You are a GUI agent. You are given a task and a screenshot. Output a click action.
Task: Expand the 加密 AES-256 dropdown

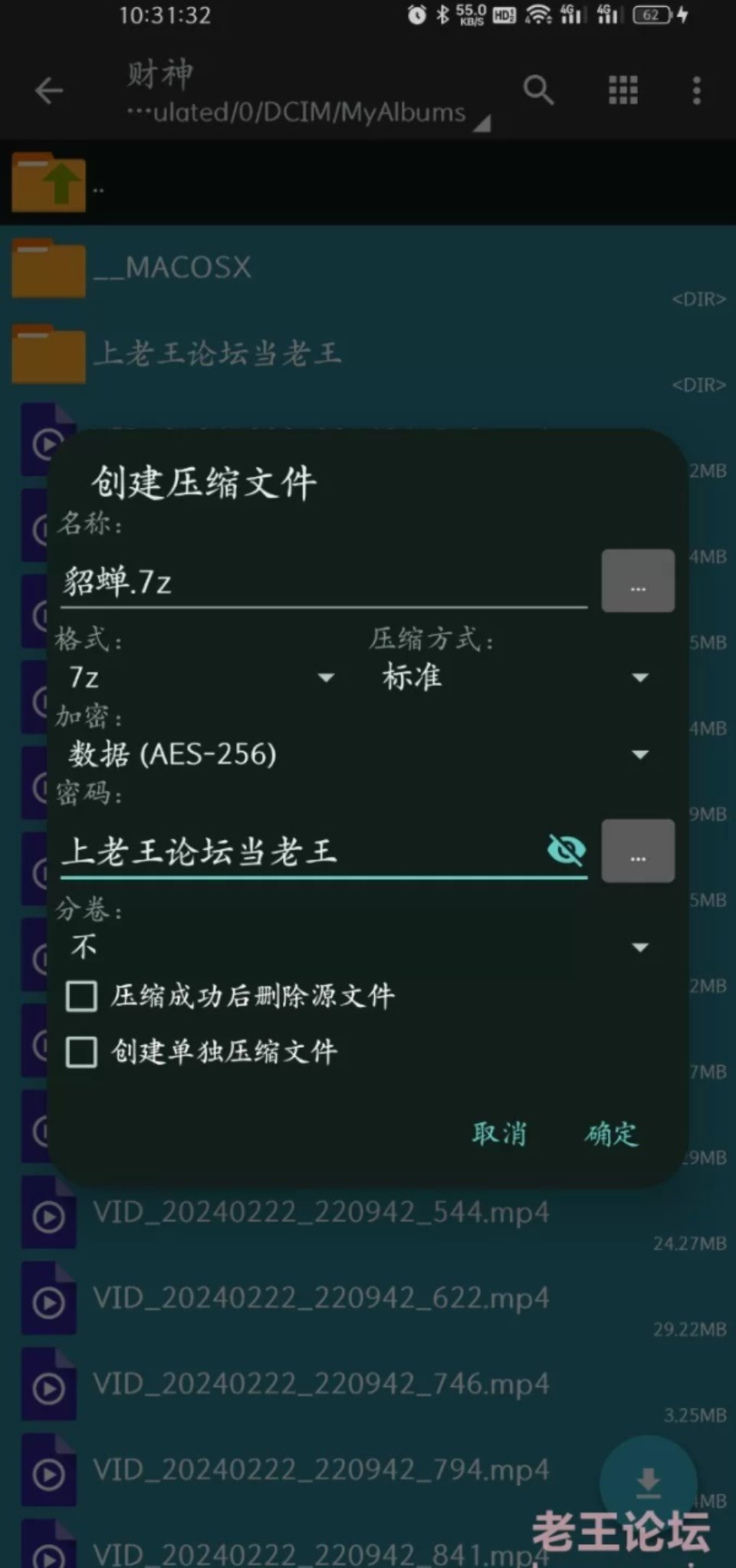coord(356,755)
